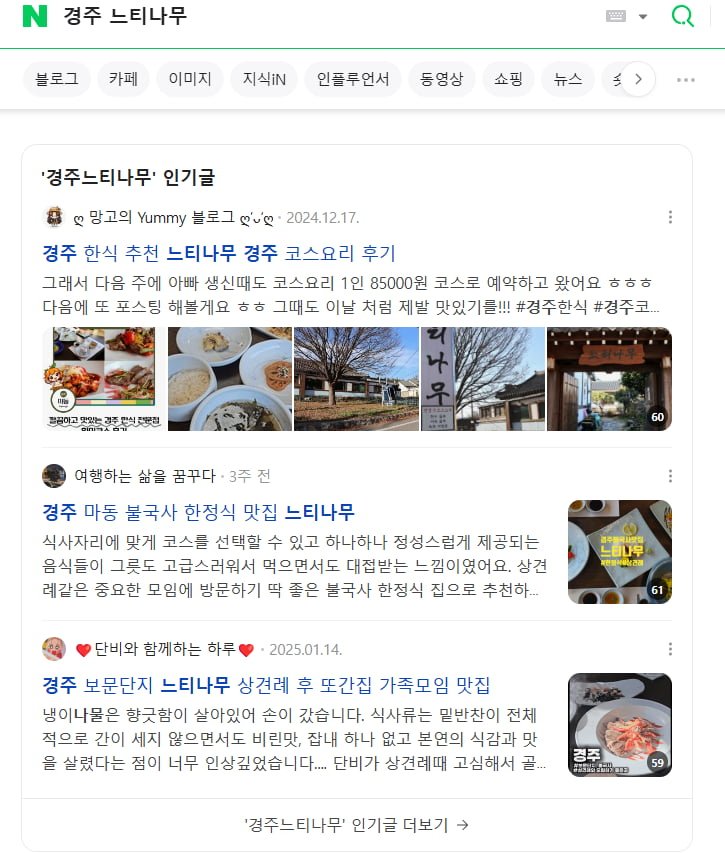Switch to the 카페 tab

click(123, 79)
